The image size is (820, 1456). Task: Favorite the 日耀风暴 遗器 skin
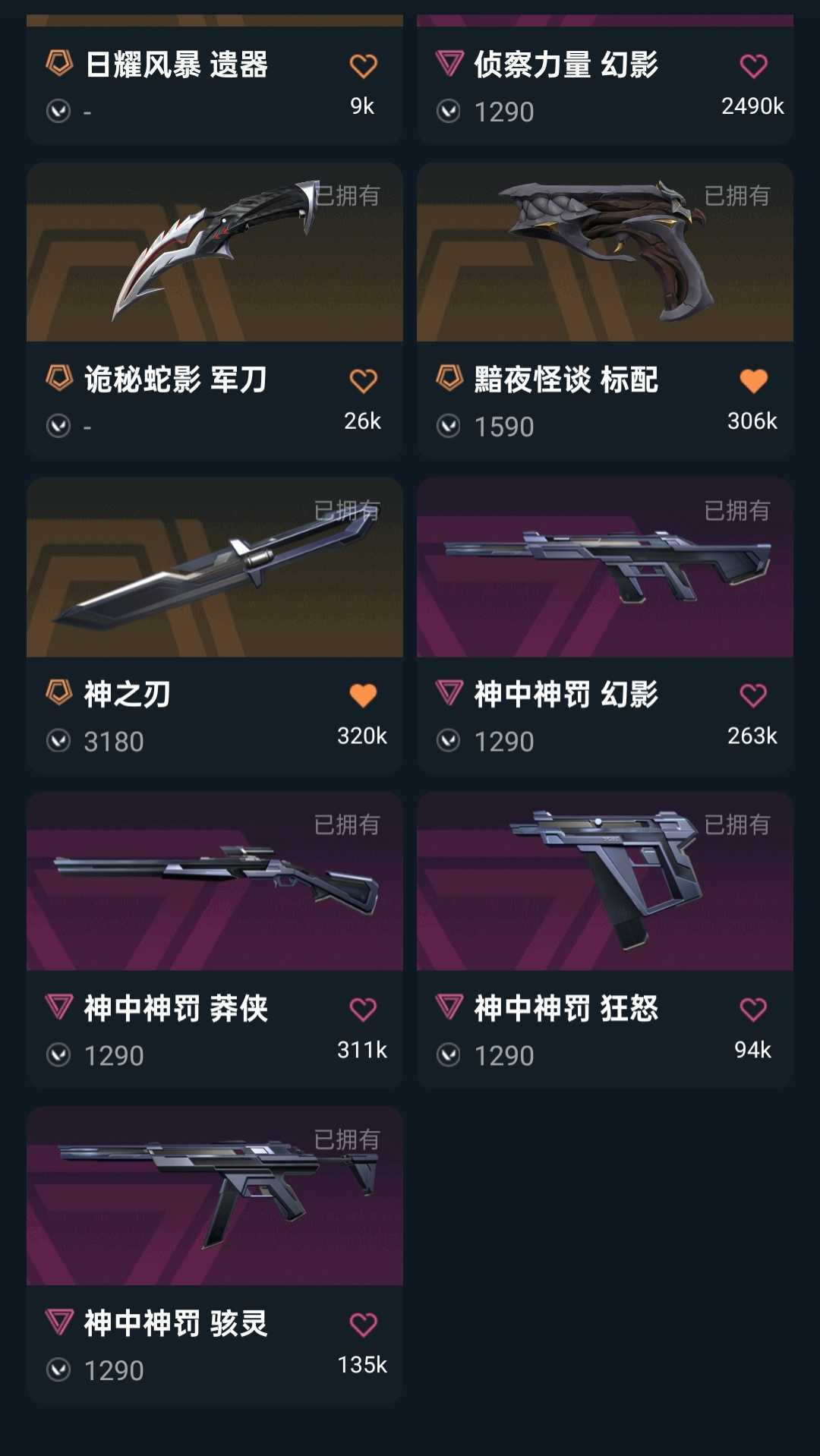[363, 67]
